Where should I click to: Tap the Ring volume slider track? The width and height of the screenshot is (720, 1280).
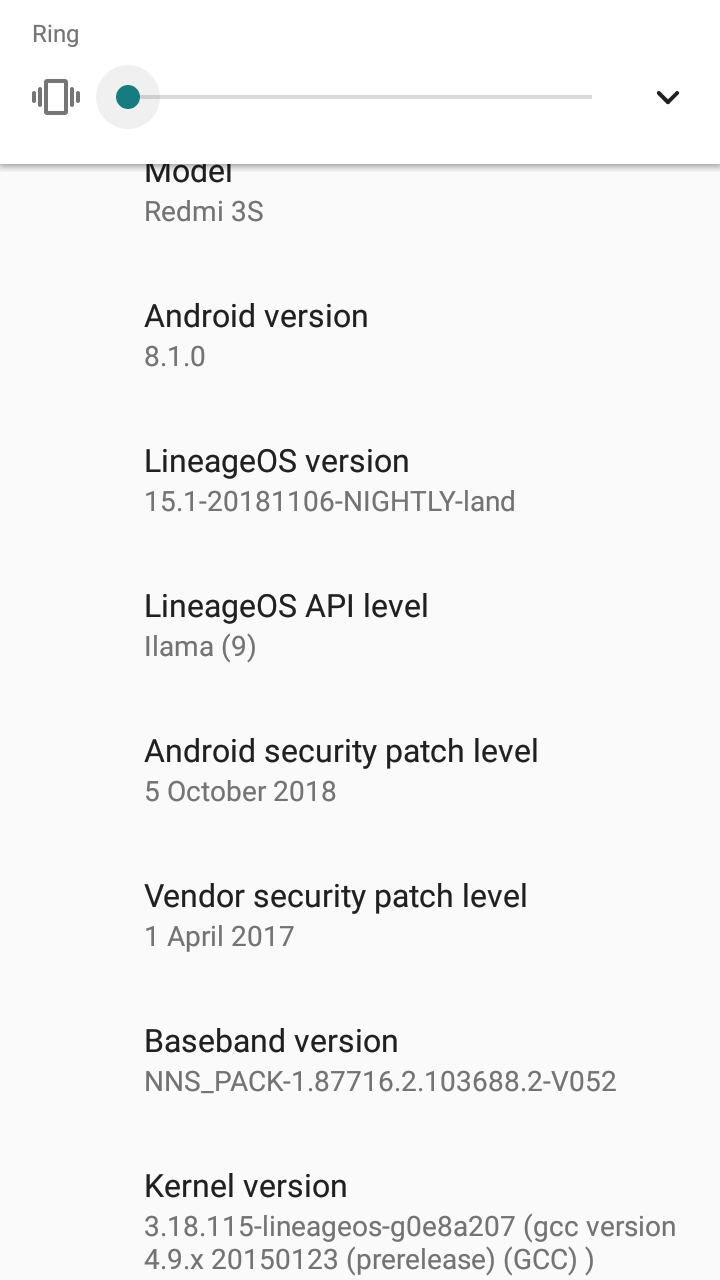pyautogui.click(x=360, y=97)
